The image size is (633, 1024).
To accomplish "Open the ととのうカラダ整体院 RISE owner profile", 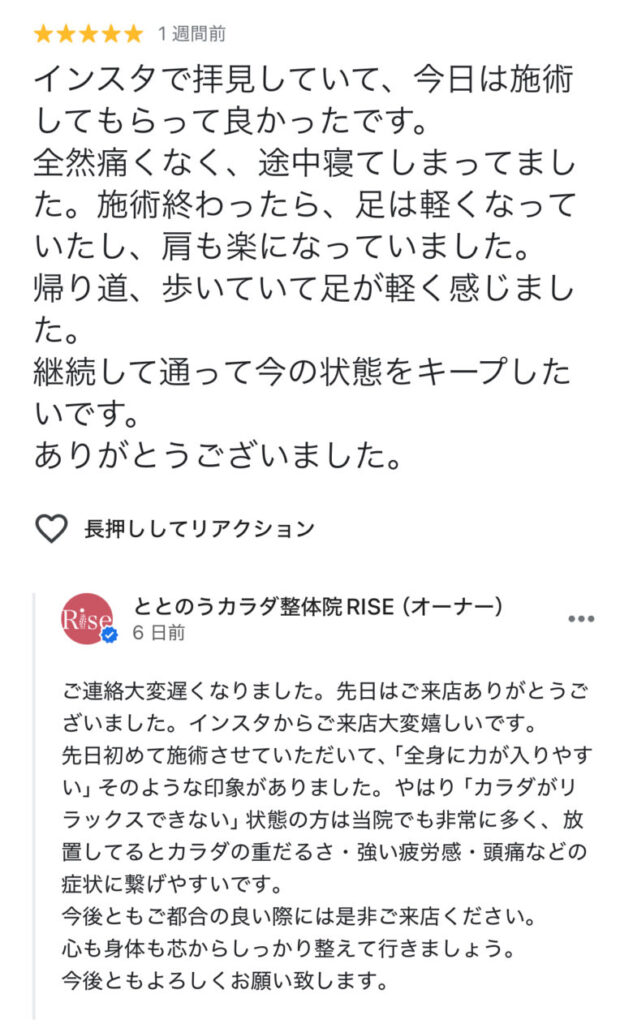I will 316,606.
